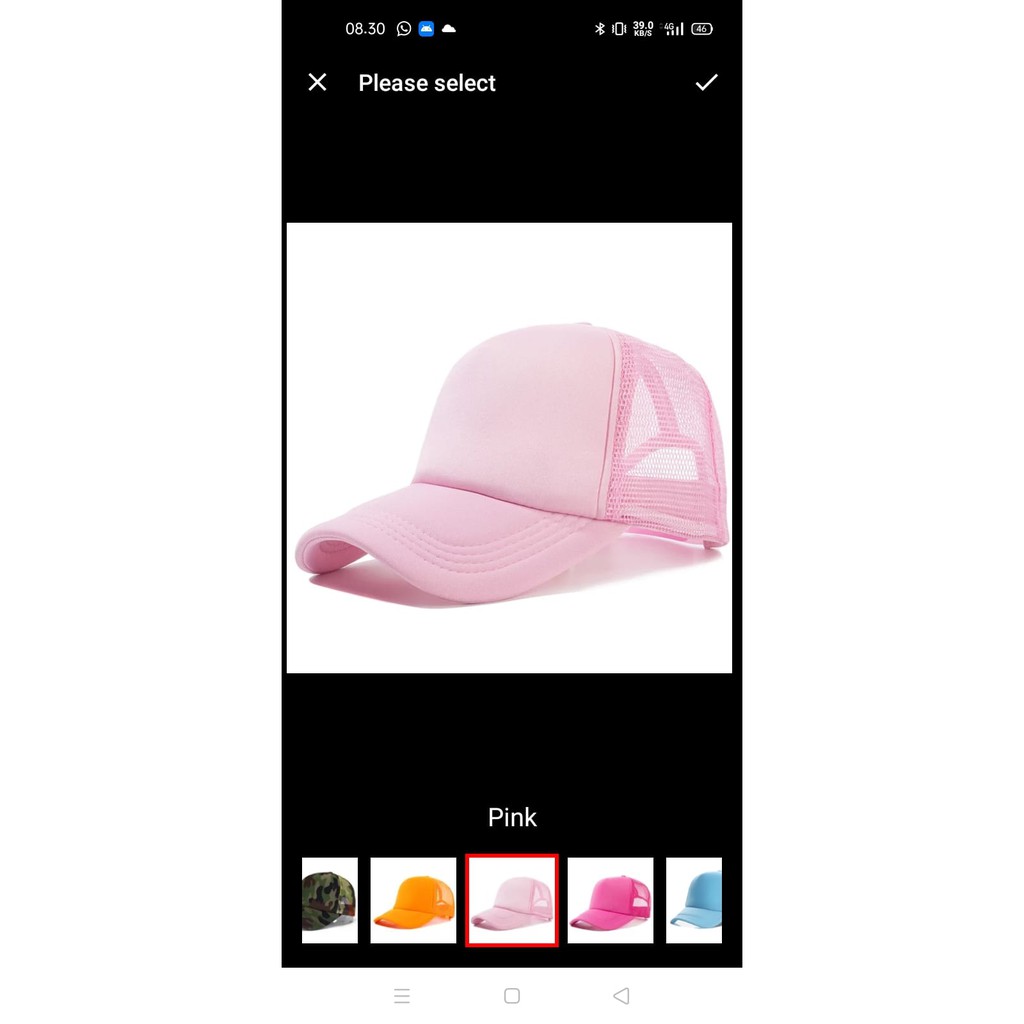
Task: Choose the blue cap thumbnail
Action: click(695, 900)
